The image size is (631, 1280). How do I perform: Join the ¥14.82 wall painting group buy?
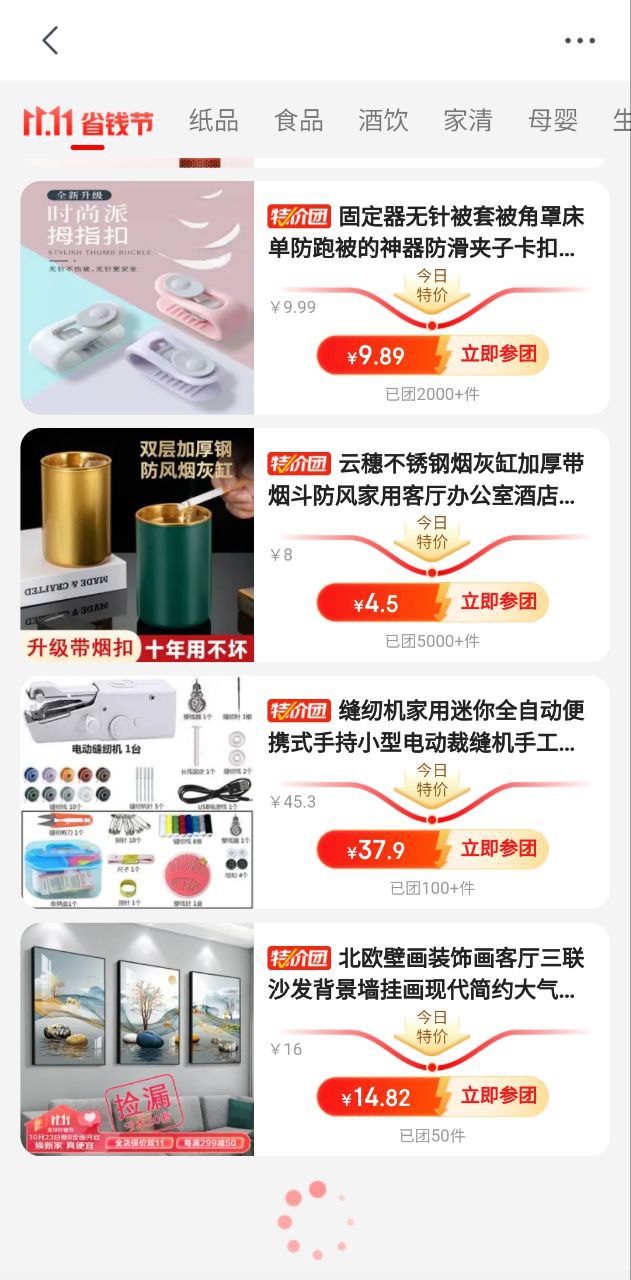pyautogui.click(x=498, y=1096)
